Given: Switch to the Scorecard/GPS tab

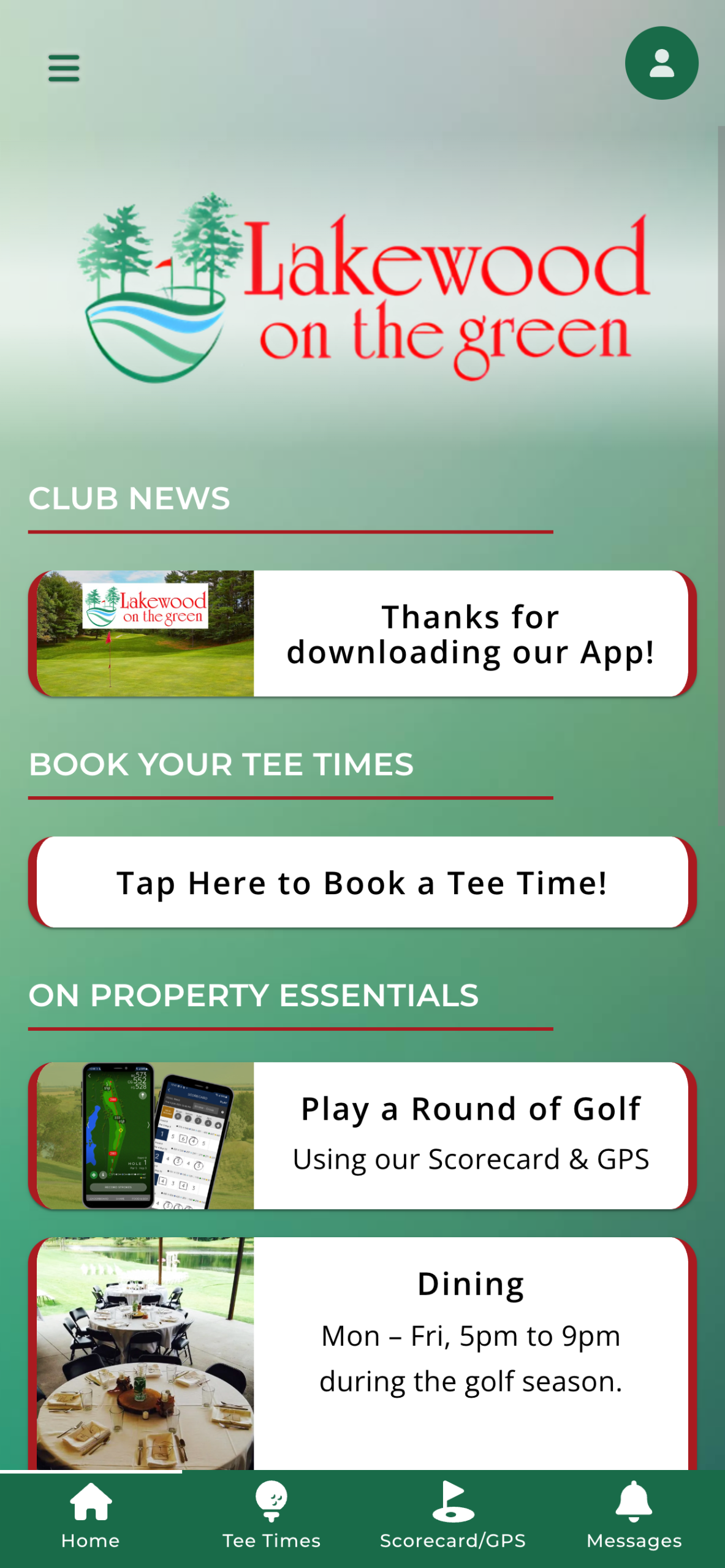Looking at the screenshot, I should click(453, 1518).
